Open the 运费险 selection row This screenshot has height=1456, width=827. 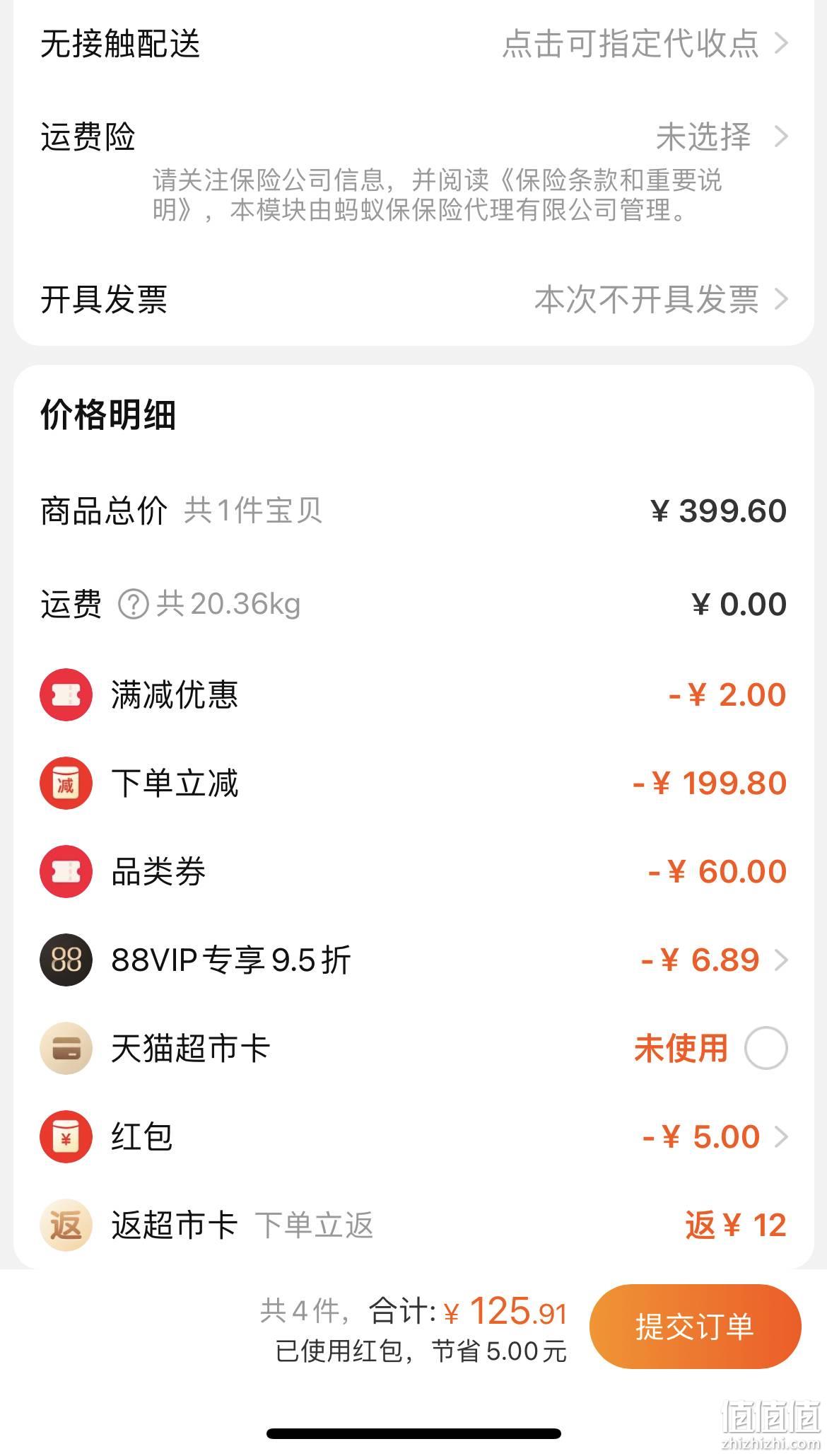coord(413,136)
